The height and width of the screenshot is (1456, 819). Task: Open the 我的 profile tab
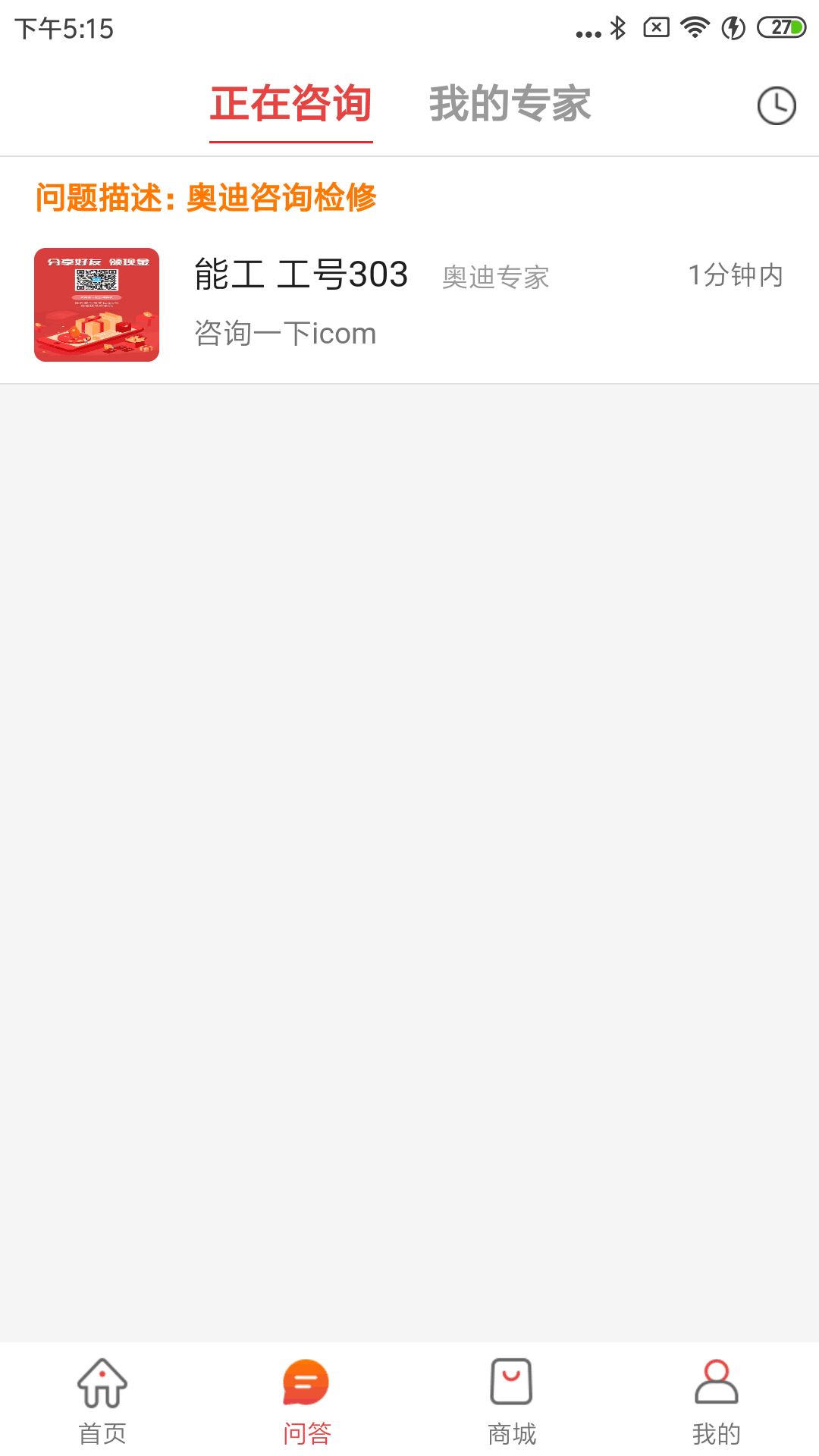(716, 1401)
